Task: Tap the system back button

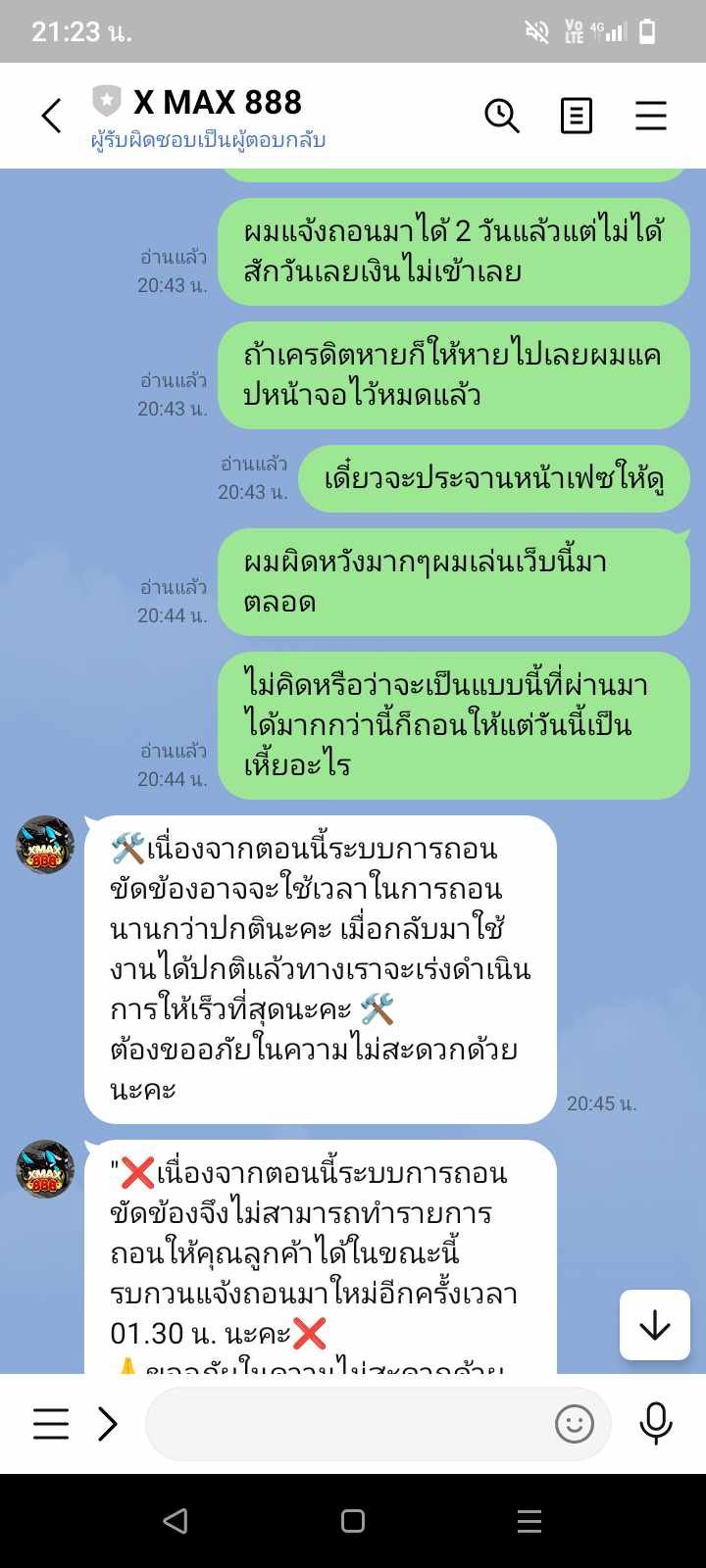Action: 176,1520
